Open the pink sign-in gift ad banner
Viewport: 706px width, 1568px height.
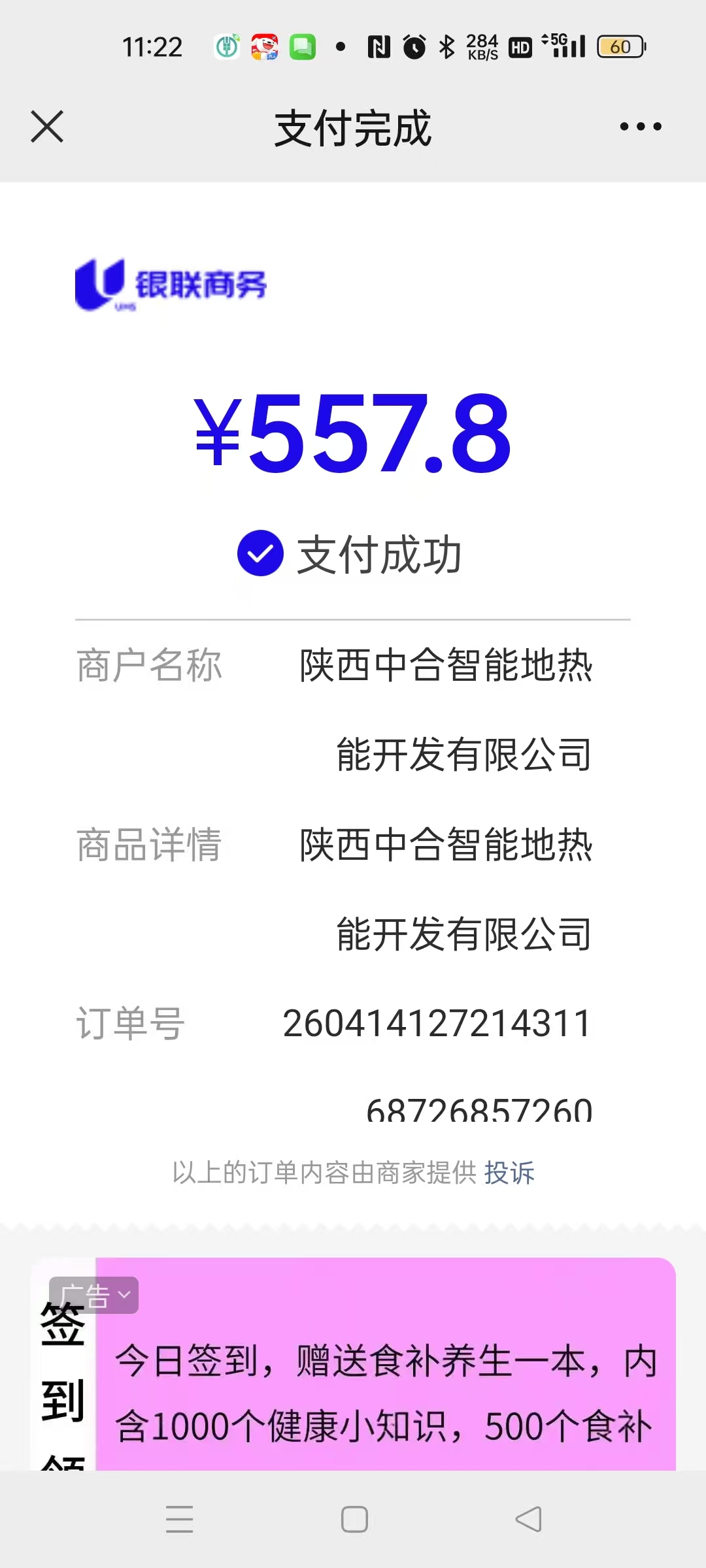[386, 1385]
